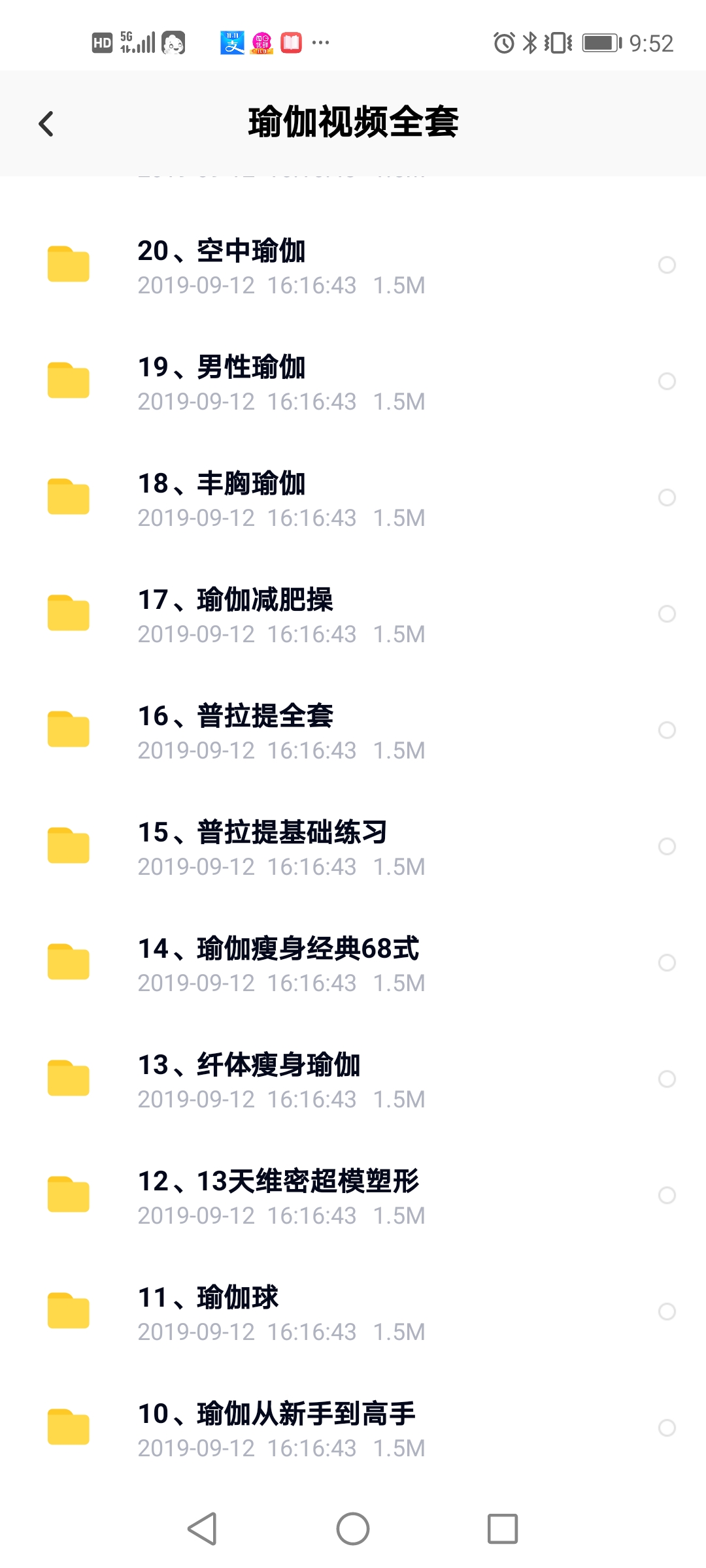Select the circle next to 17、瑜伽减肥操

click(667, 613)
